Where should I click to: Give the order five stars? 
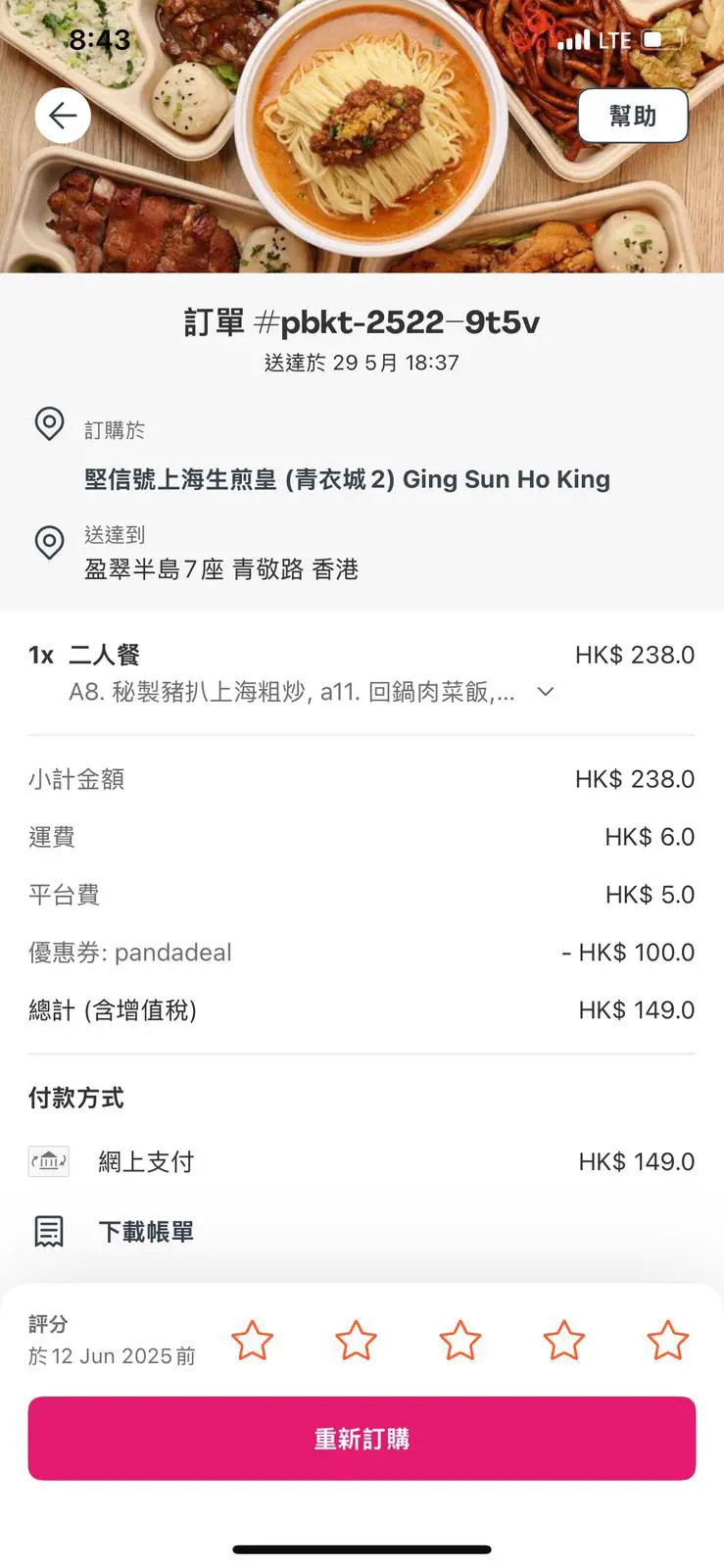(x=667, y=1340)
